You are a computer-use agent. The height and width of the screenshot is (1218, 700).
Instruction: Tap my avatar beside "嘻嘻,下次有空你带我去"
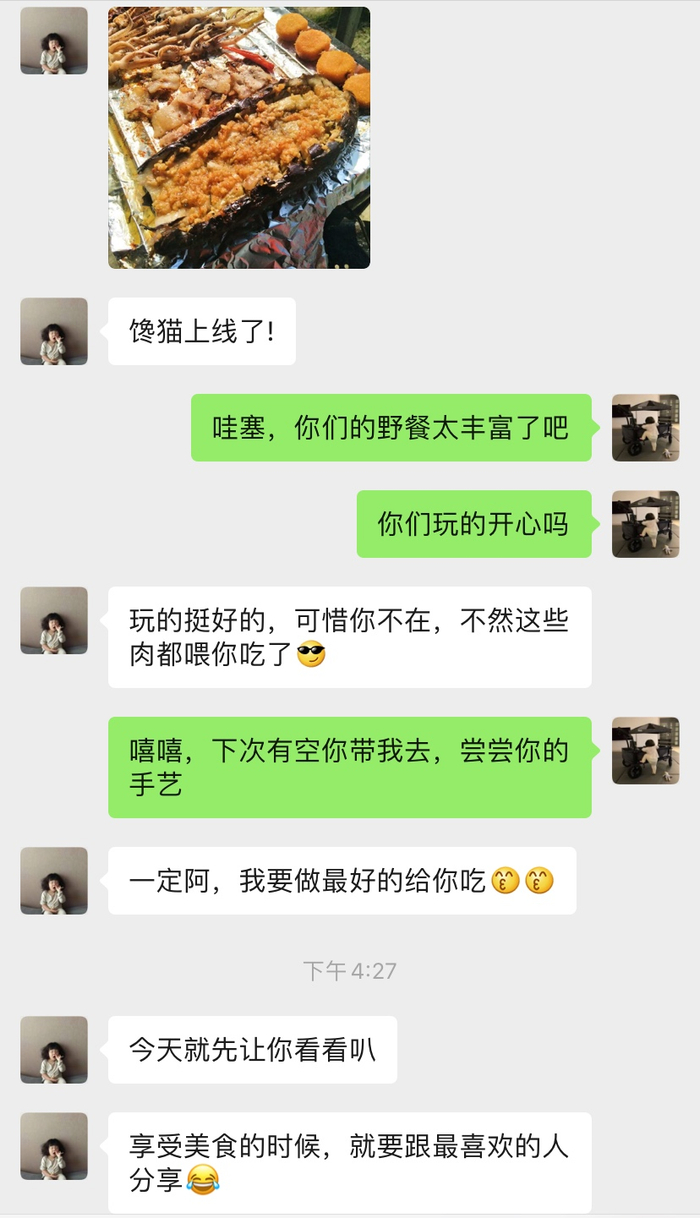pyautogui.click(x=645, y=750)
